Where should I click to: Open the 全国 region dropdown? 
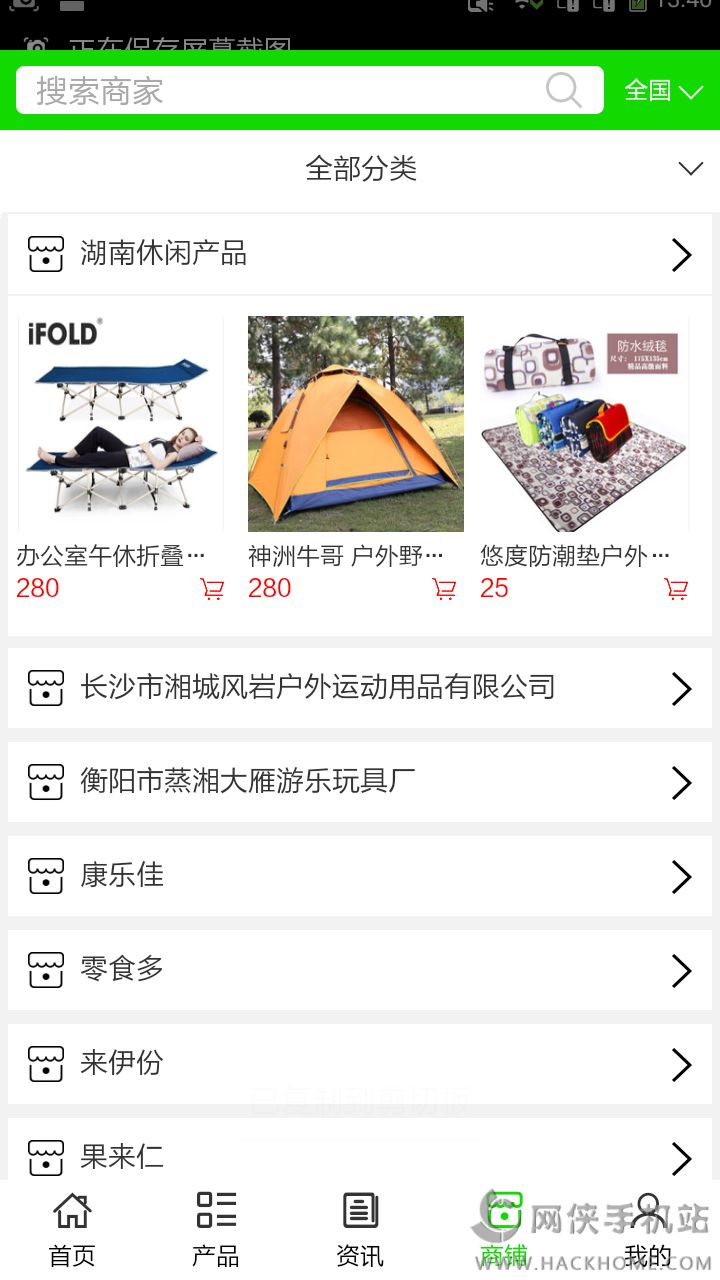(x=663, y=91)
